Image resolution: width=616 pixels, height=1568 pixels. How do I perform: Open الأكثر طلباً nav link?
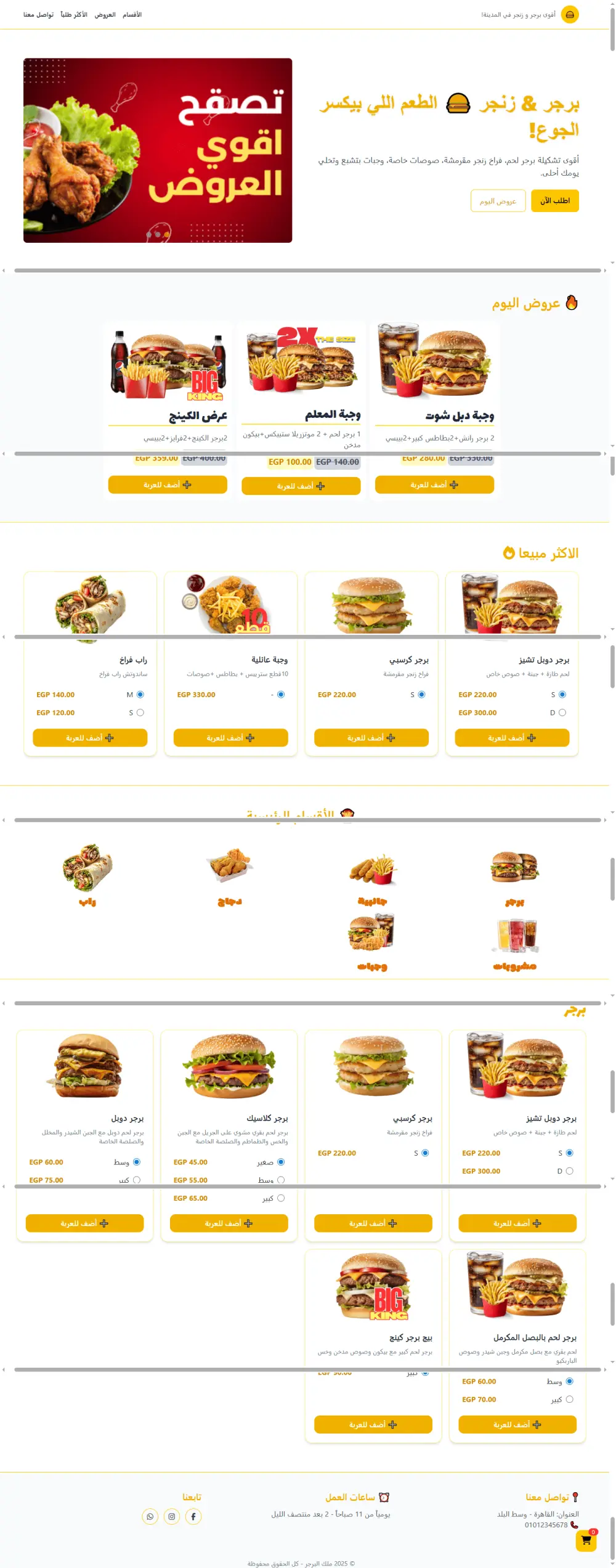(74, 15)
